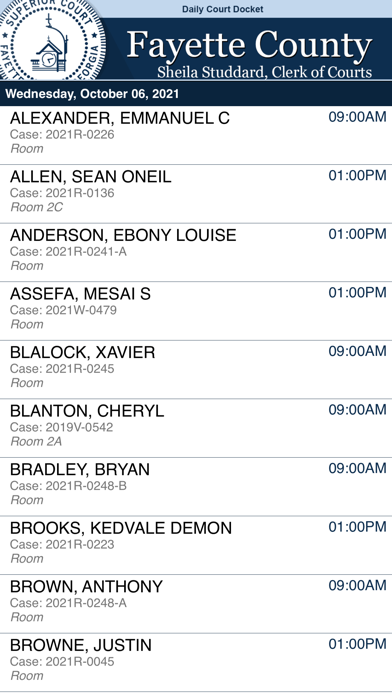Select the Brown, Anthony row
Screen dimensions: 392x696
point(196,604)
